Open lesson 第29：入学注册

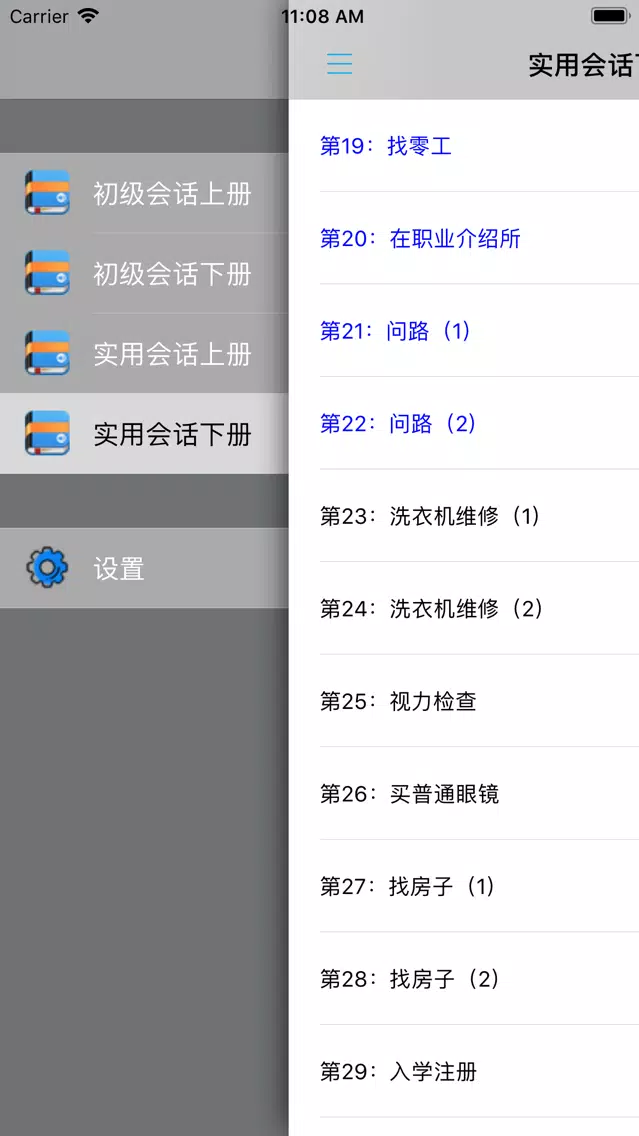pos(464,1072)
